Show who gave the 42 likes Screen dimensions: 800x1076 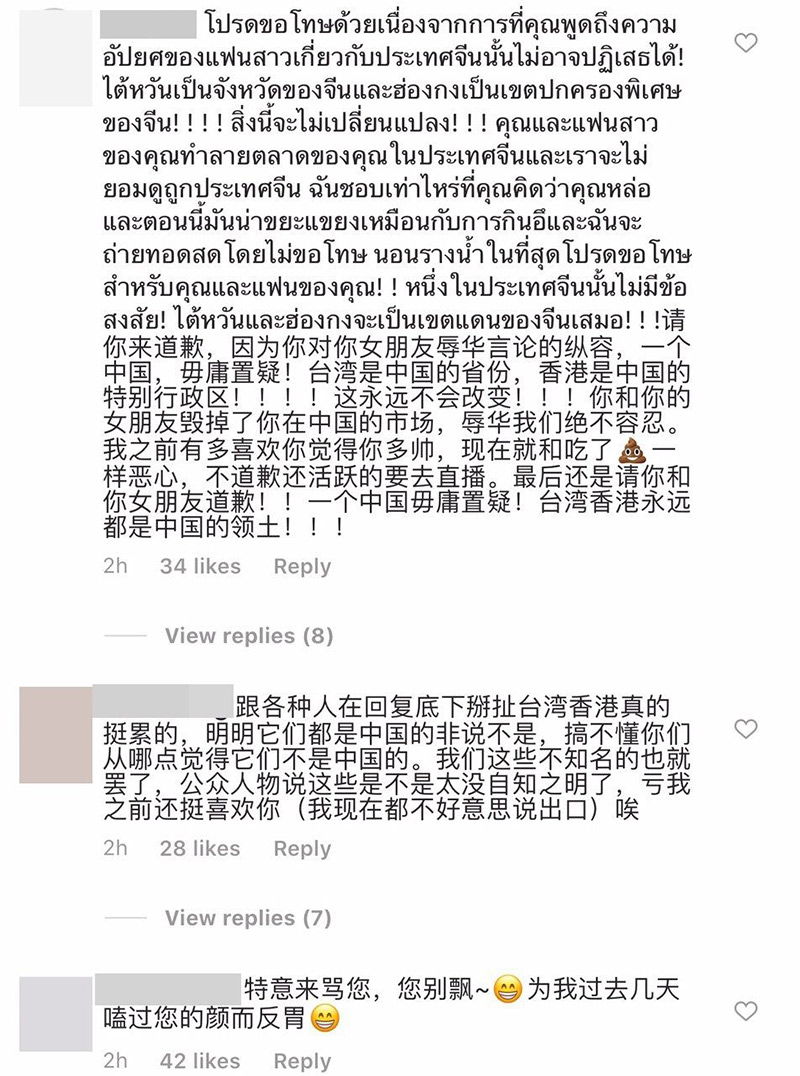(200, 1060)
